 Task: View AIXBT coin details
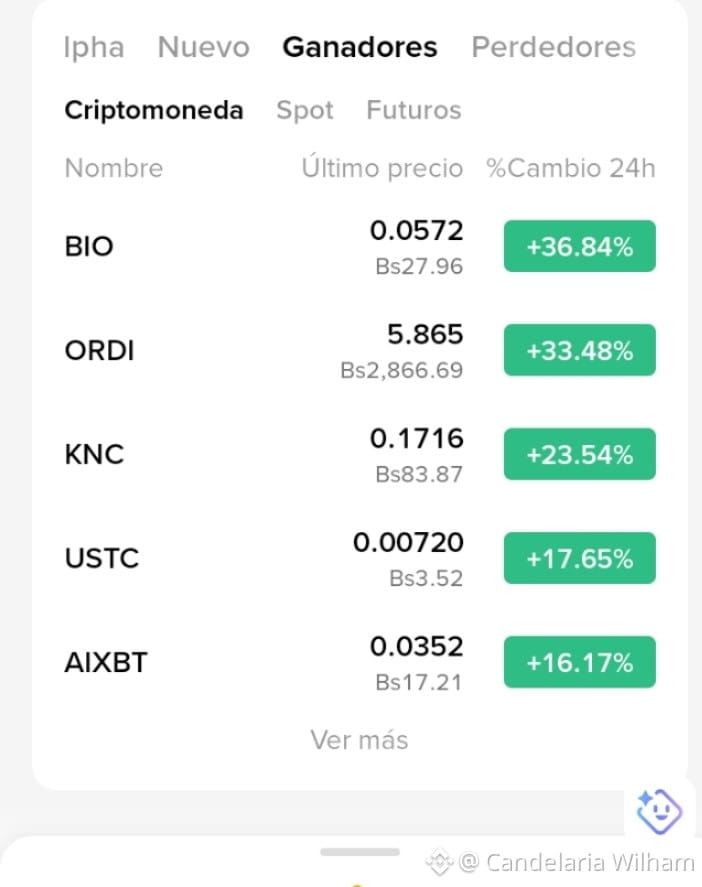360,663
